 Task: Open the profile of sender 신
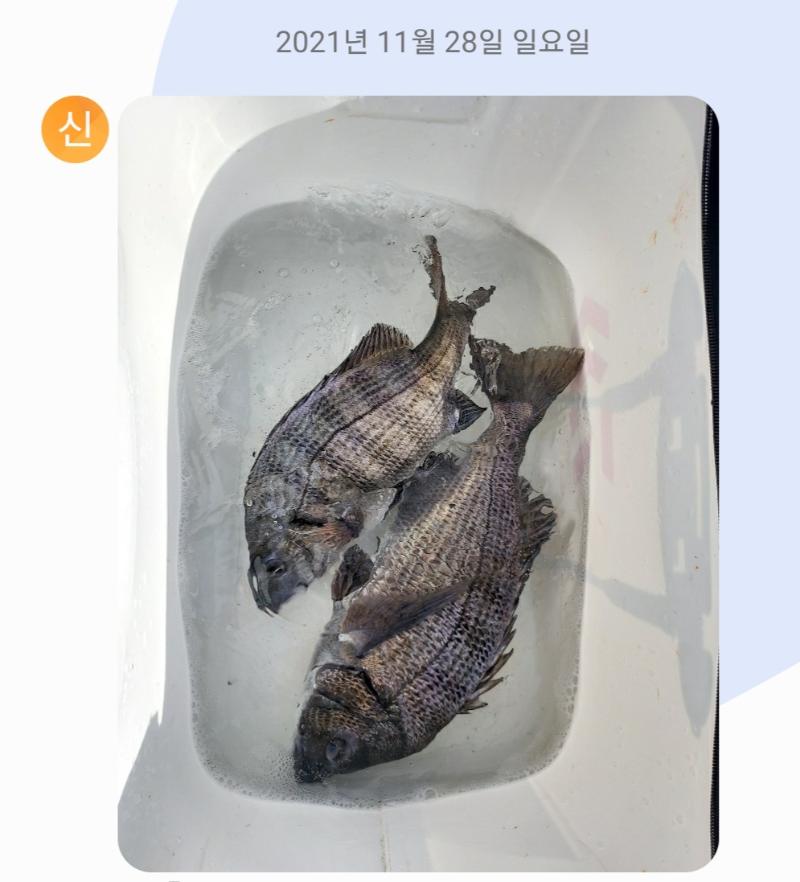[74, 130]
